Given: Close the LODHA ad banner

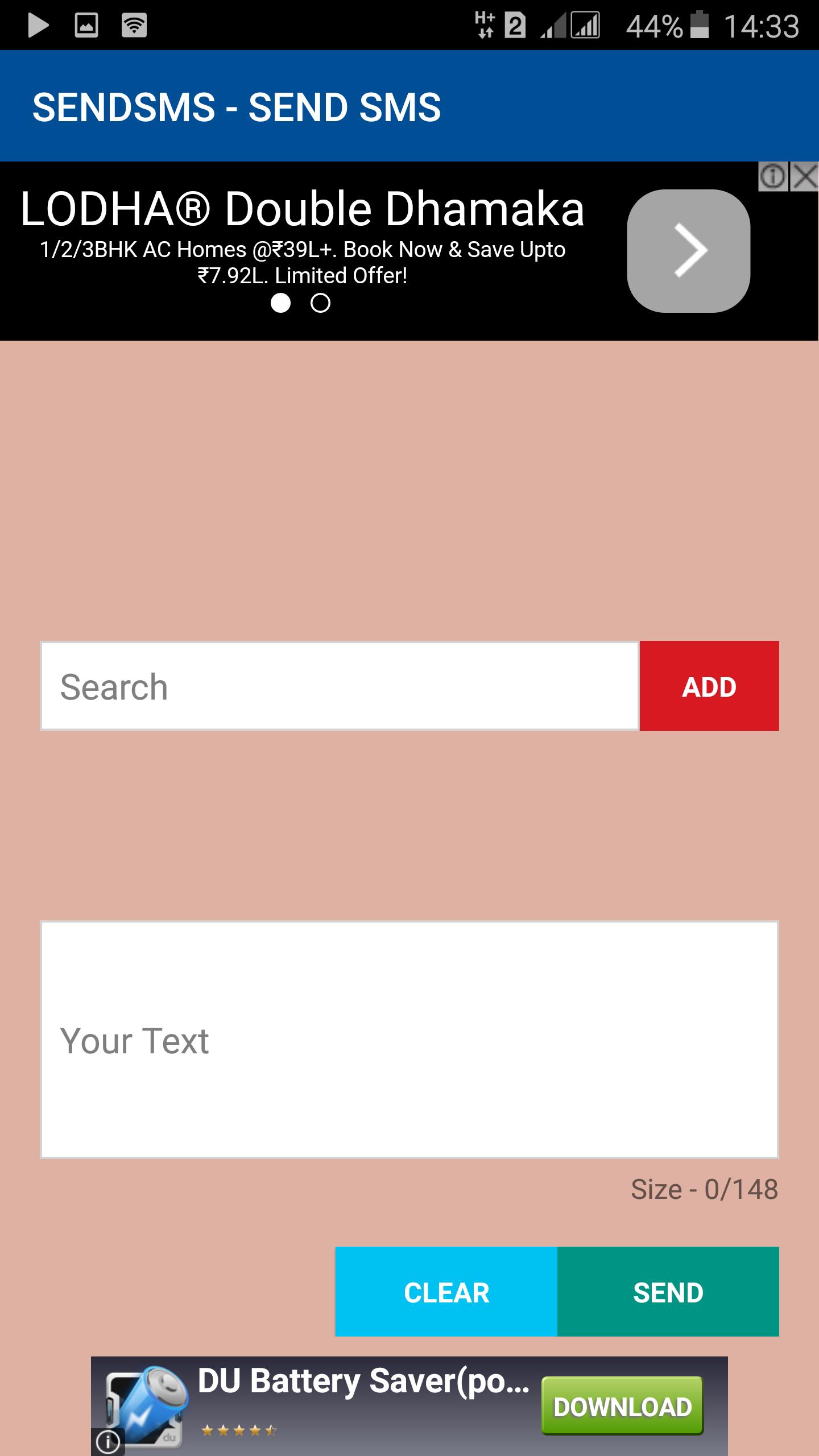Looking at the screenshot, I should (805, 176).
